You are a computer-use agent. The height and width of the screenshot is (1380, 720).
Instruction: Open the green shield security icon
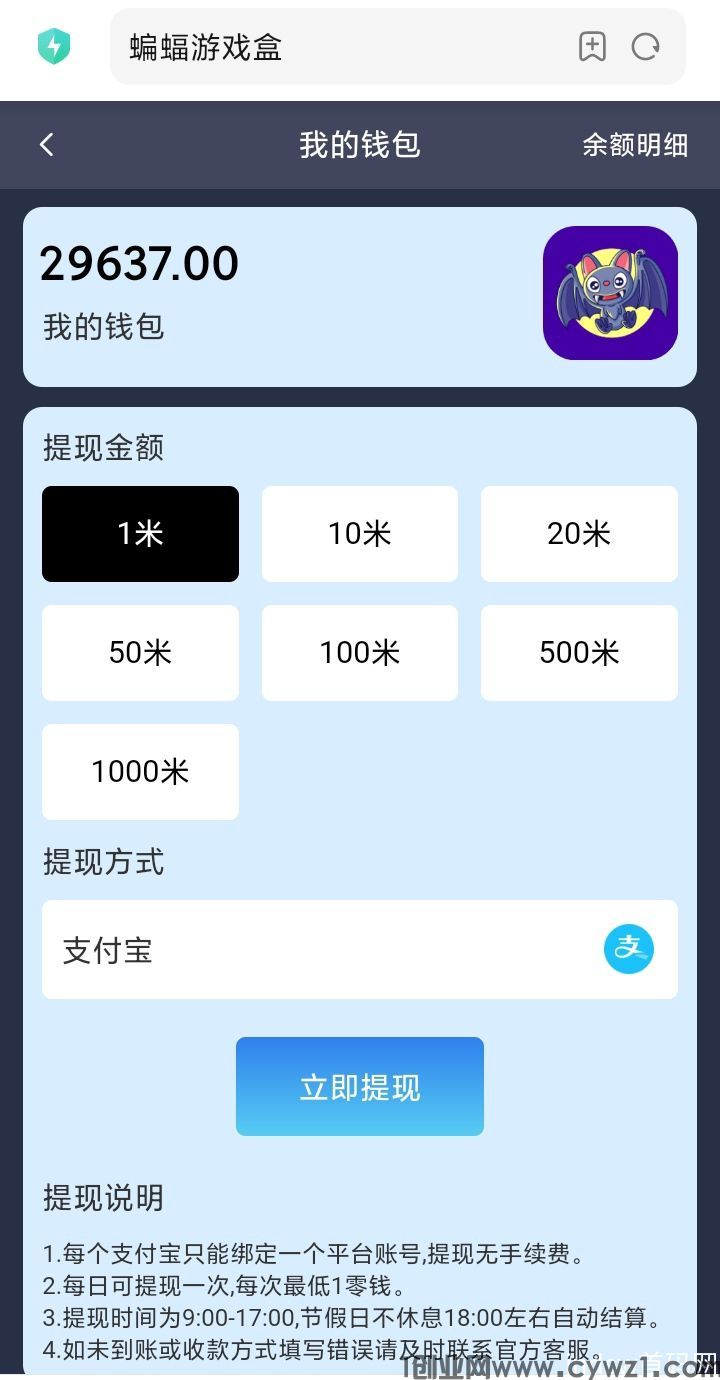pos(54,47)
